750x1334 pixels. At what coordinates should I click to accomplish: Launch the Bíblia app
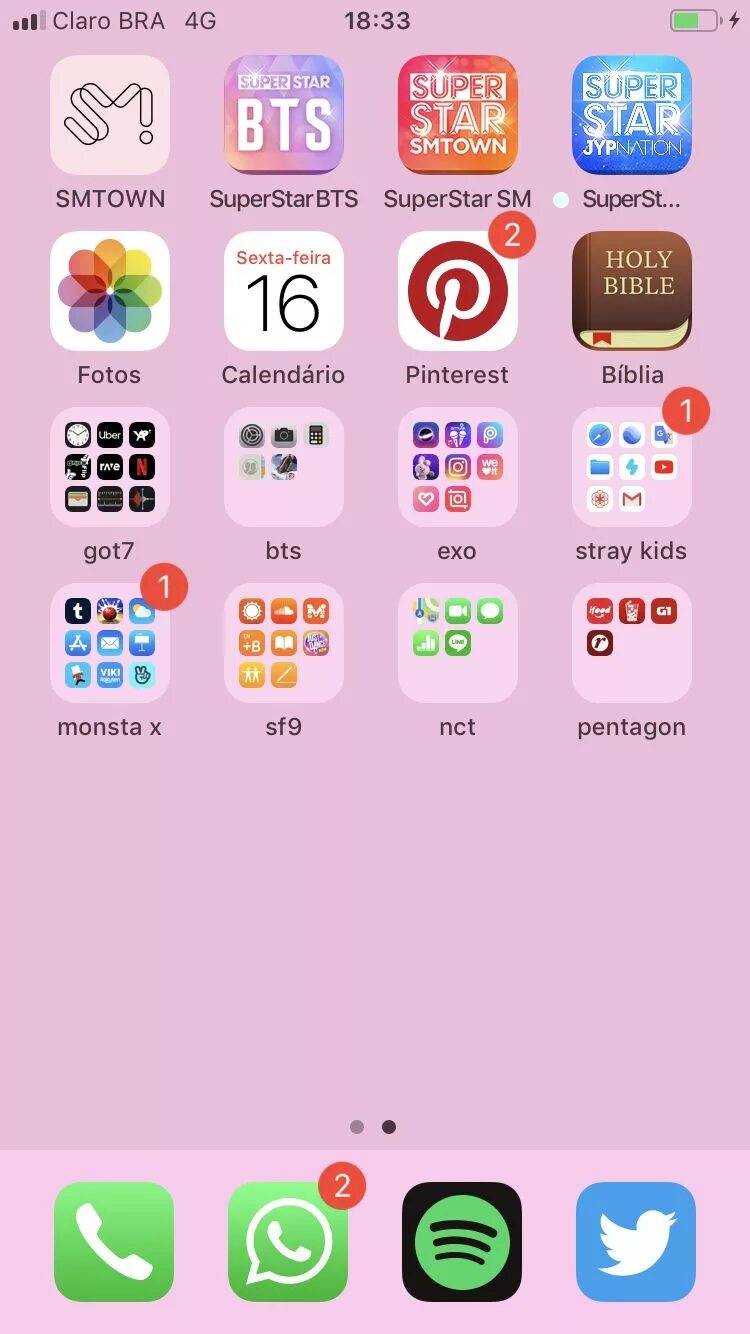632,291
